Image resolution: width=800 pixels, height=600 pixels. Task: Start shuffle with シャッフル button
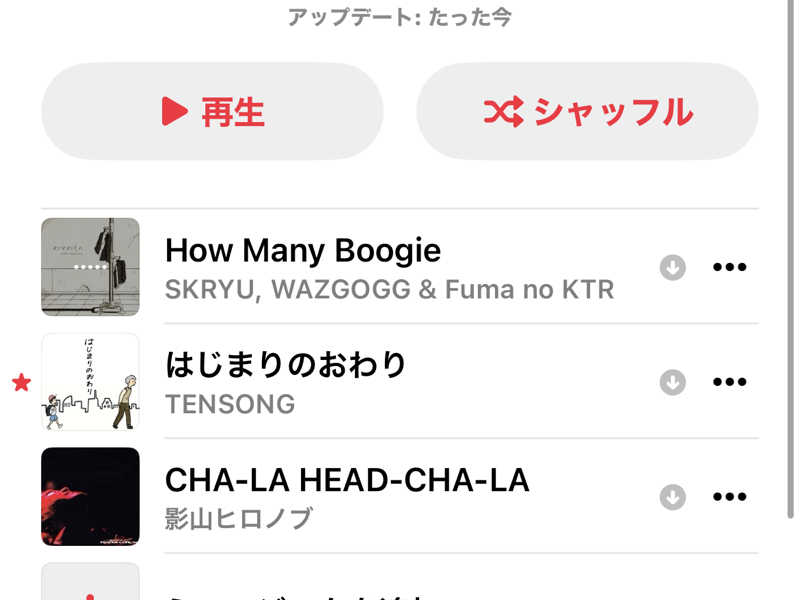pos(587,111)
